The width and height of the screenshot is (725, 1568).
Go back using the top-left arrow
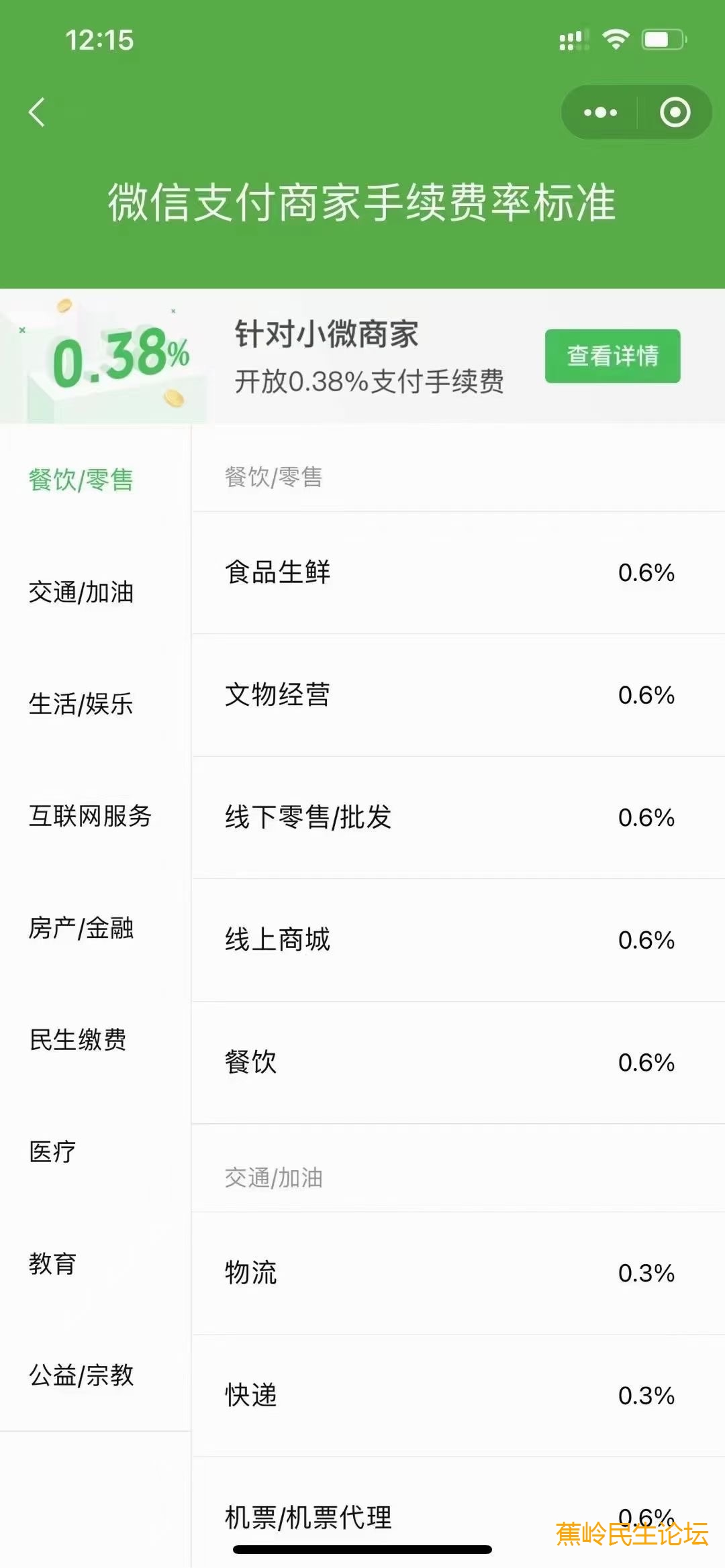pyautogui.click(x=38, y=112)
